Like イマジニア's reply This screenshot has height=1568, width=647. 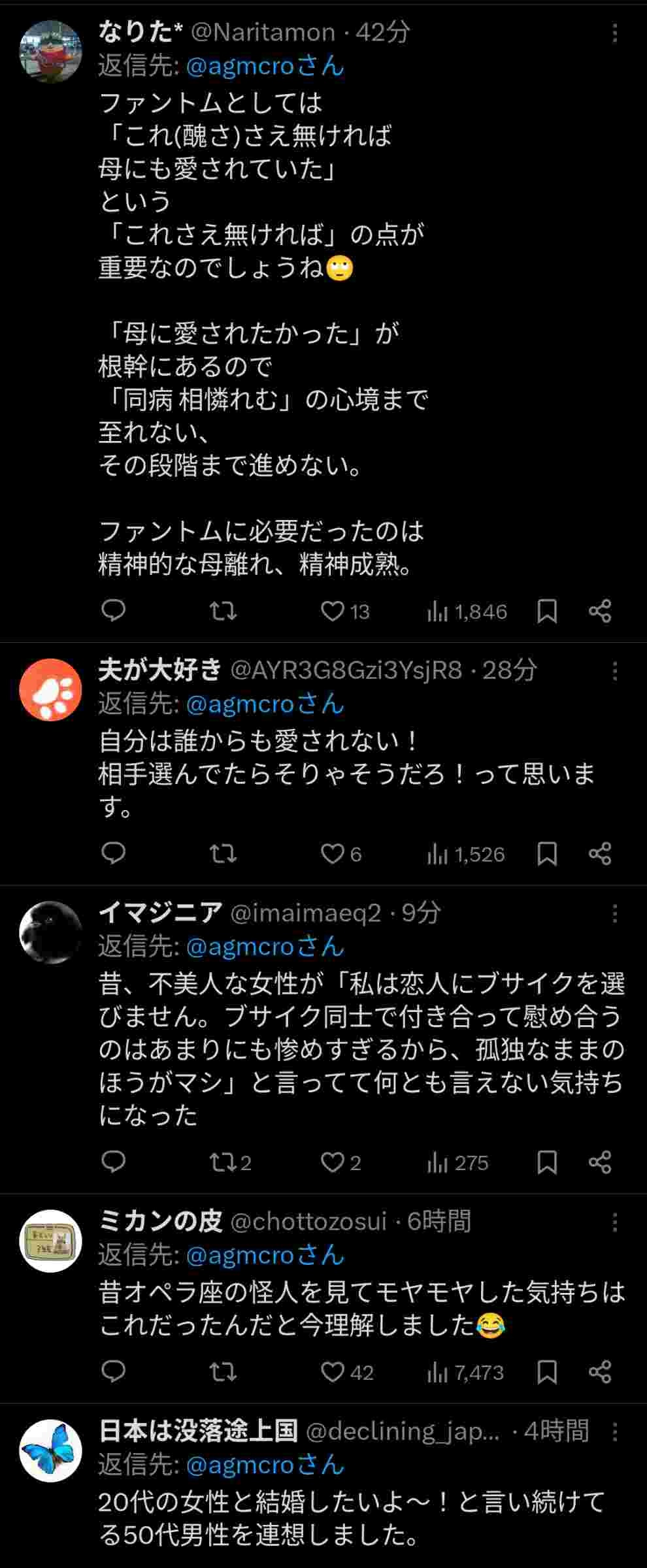coord(333,1162)
